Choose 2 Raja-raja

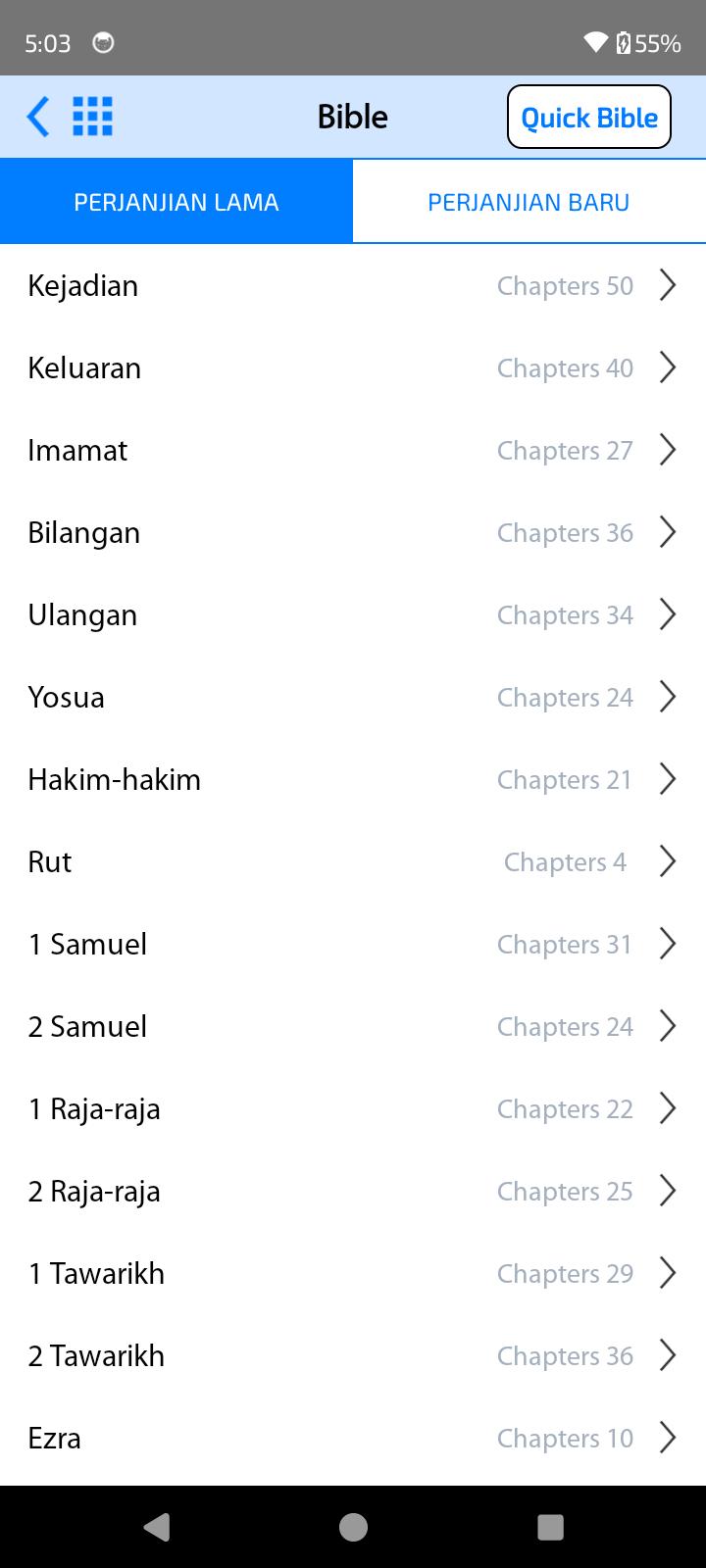point(353,1192)
